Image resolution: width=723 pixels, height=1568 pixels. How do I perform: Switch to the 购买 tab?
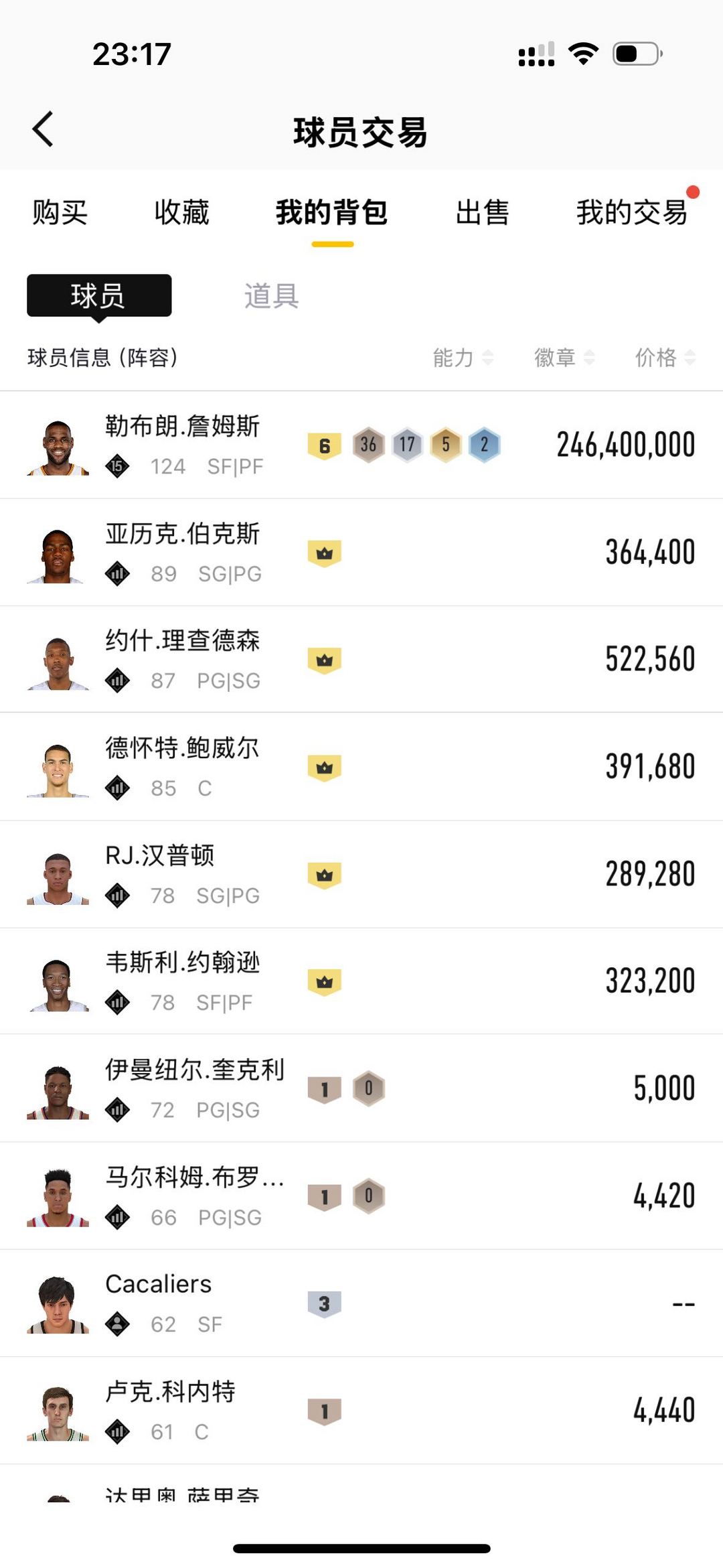click(60, 213)
